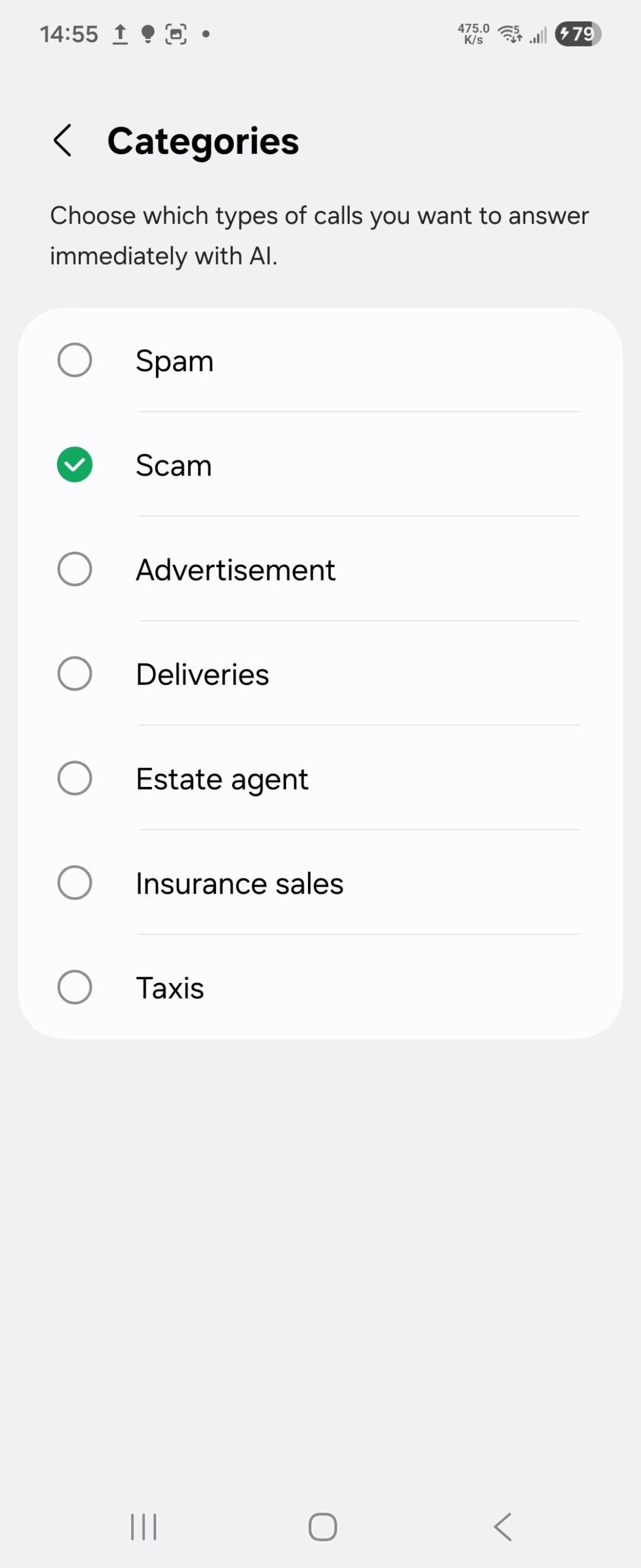This screenshot has width=641, height=1568.
Task: Enable the Spam category
Action: 75,360
